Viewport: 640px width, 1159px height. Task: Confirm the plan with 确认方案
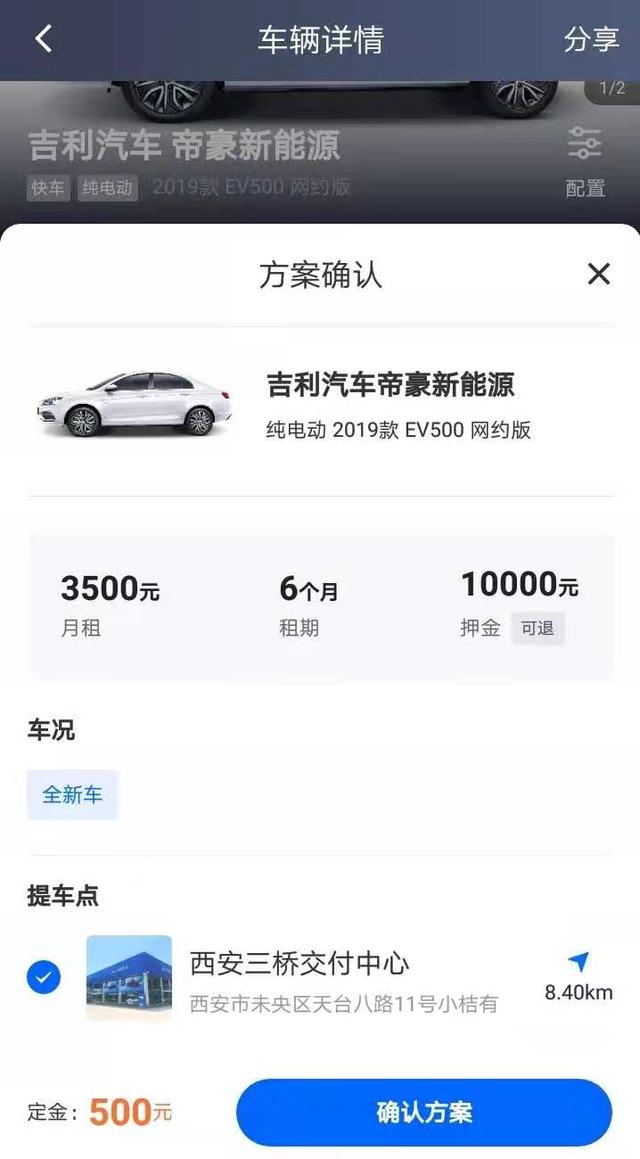(423, 1112)
